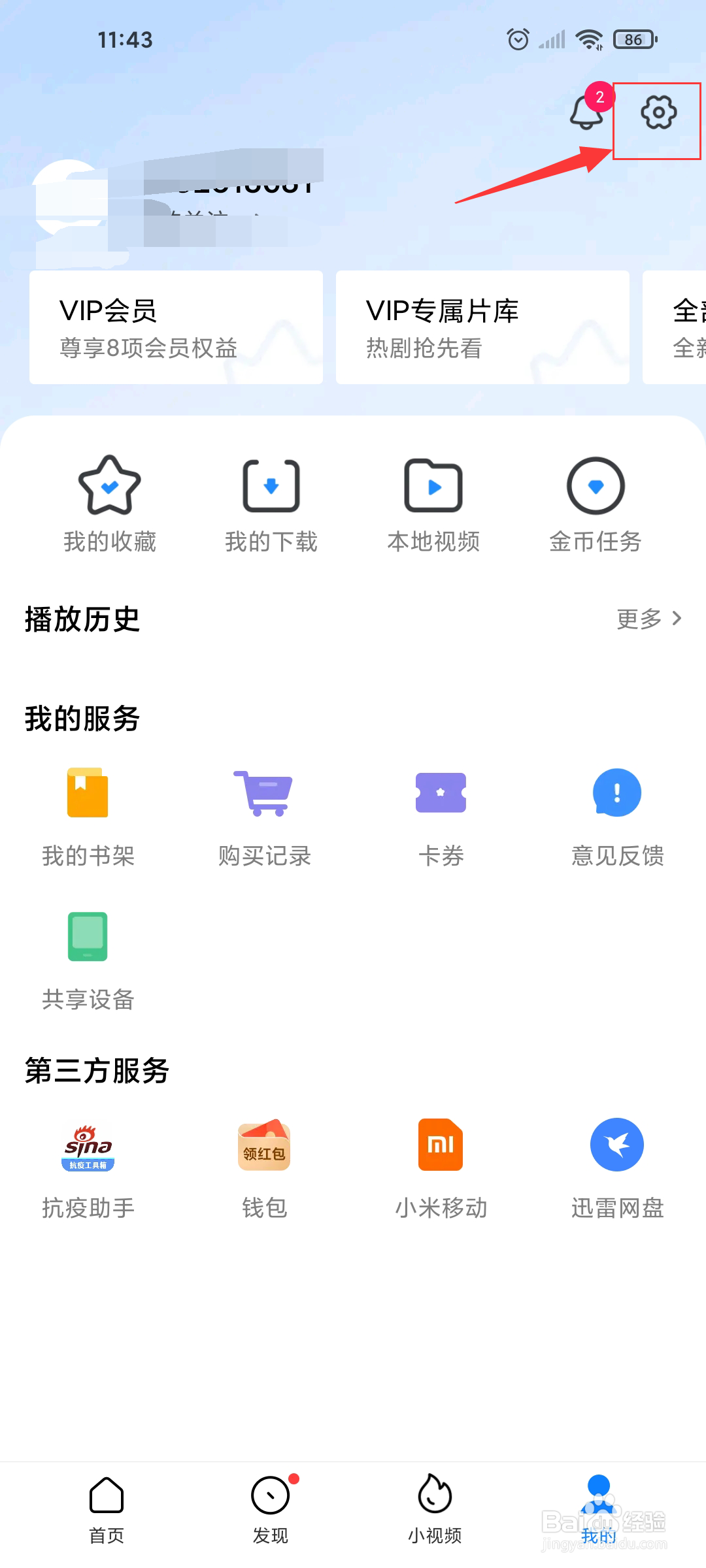
Task: Open 购买记录 purchase records
Action: (265, 817)
